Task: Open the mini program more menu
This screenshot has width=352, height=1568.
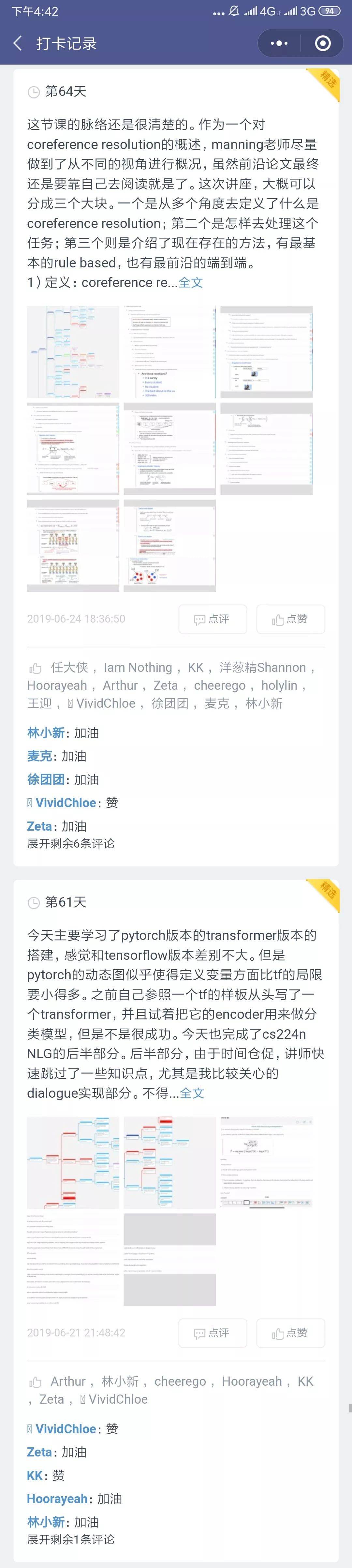Action: pyautogui.click(x=279, y=43)
